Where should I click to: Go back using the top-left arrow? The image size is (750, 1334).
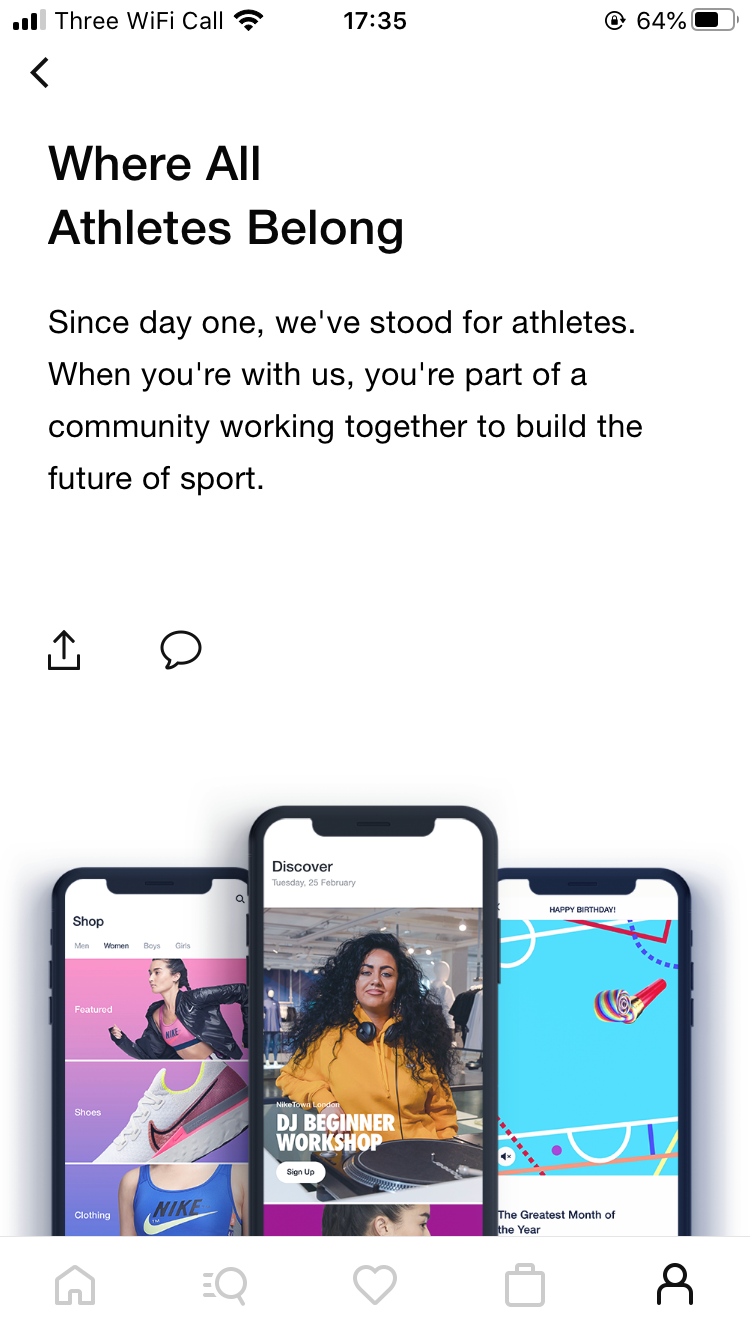point(40,73)
